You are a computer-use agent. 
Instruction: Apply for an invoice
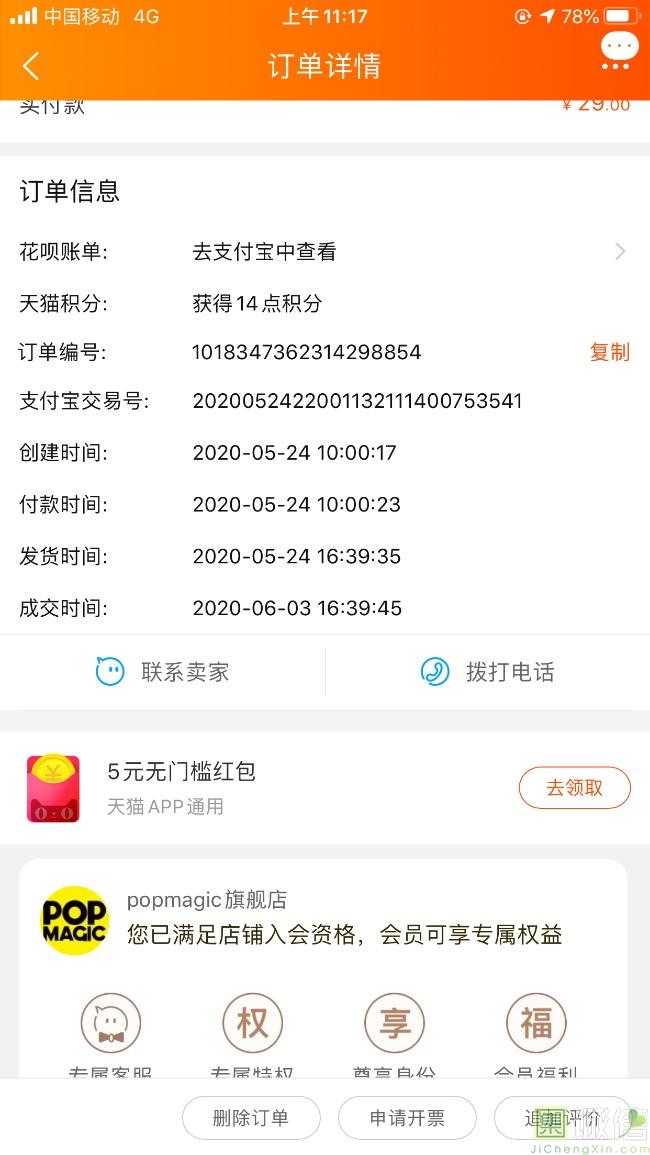tap(407, 1118)
